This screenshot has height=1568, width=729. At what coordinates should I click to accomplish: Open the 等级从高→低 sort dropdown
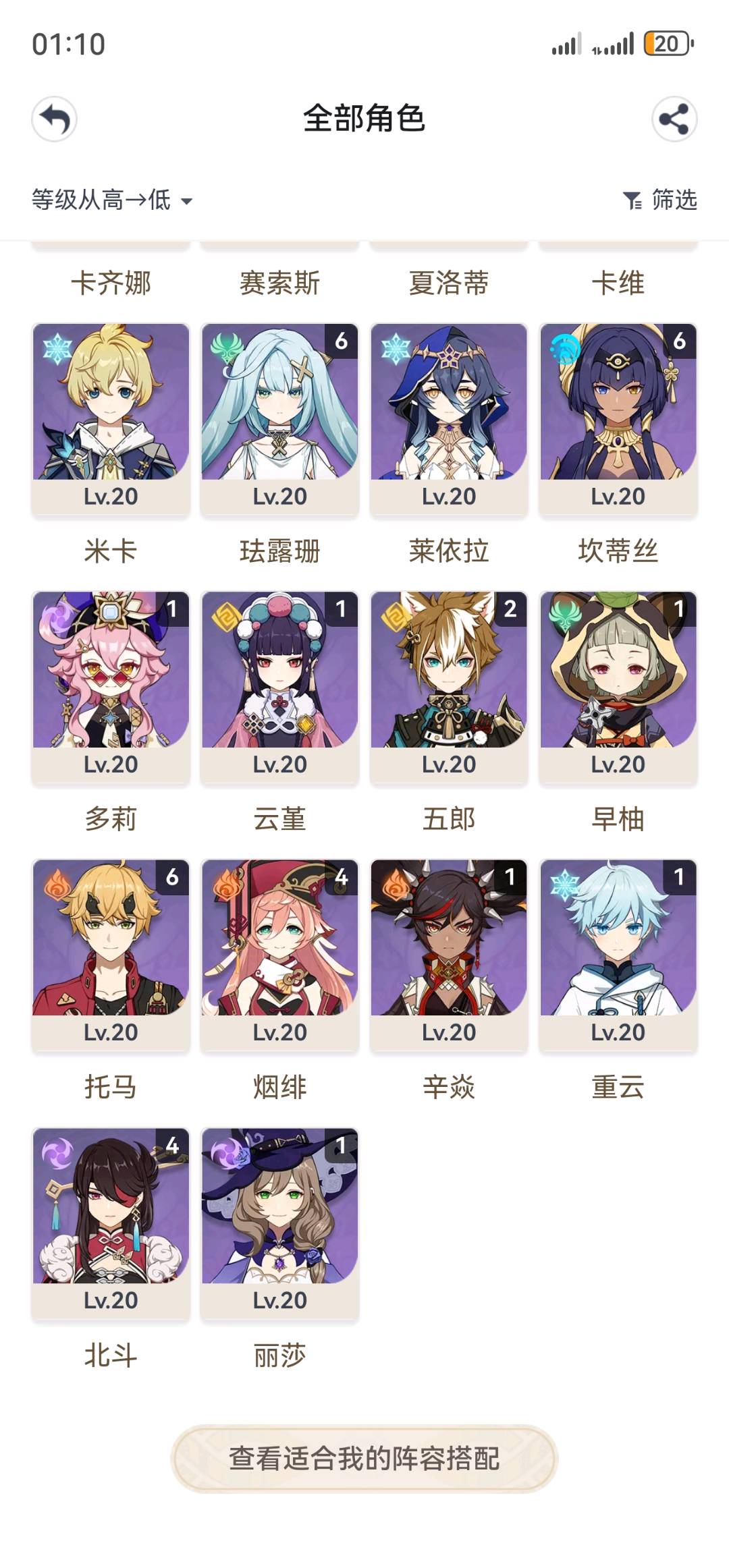(x=112, y=200)
